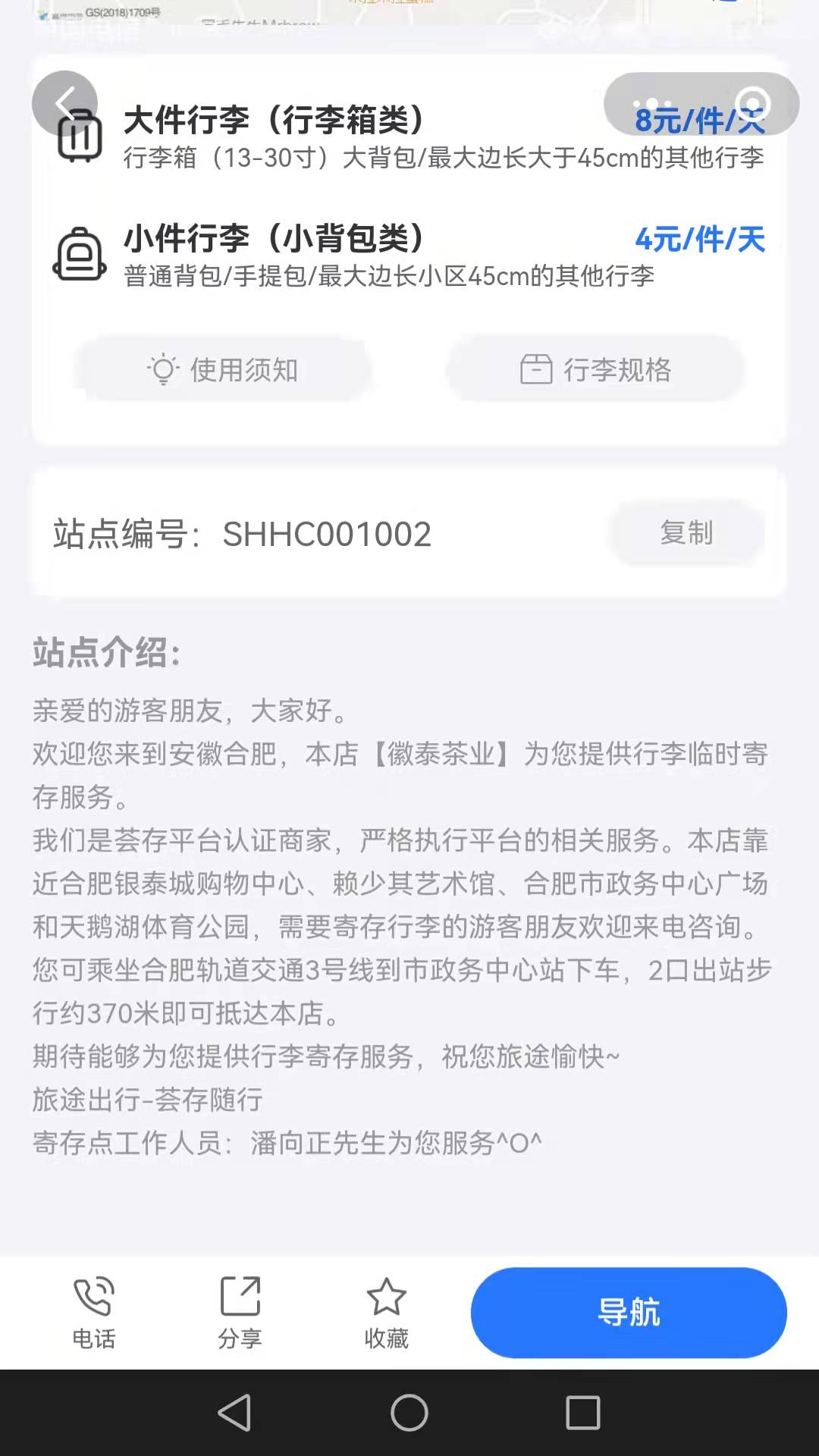Copy the station number with 复制
Image resolution: width=819 pixels, height=1456 pixels.
(686, 533)
